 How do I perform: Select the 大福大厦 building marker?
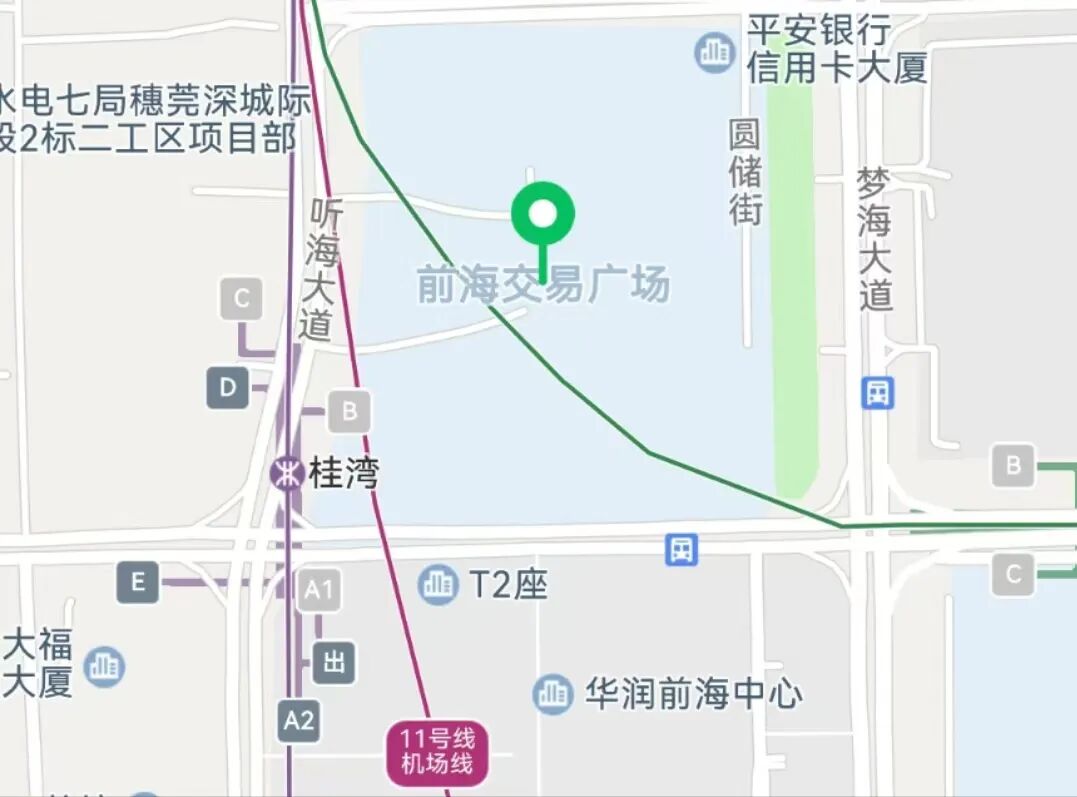click(x=104, y=665)
